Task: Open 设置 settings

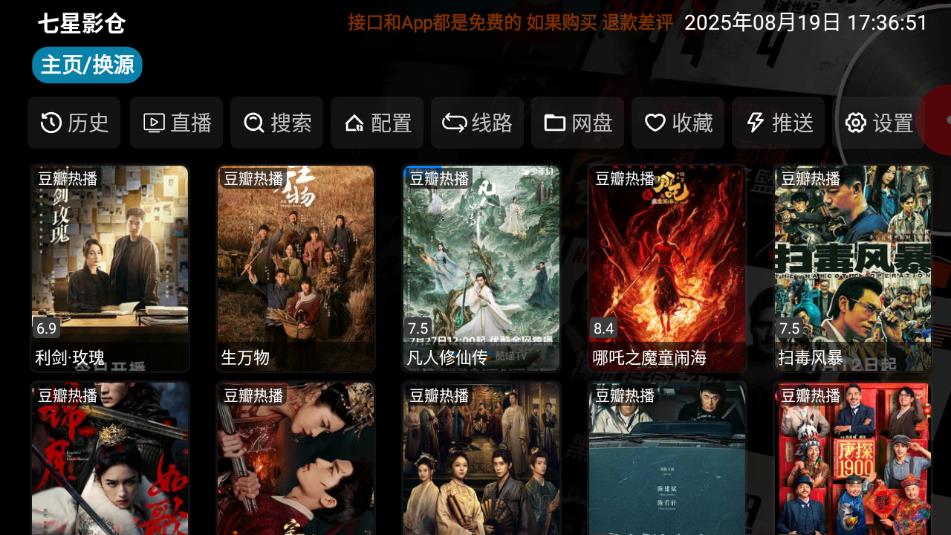Action: (x=879, y=123)
